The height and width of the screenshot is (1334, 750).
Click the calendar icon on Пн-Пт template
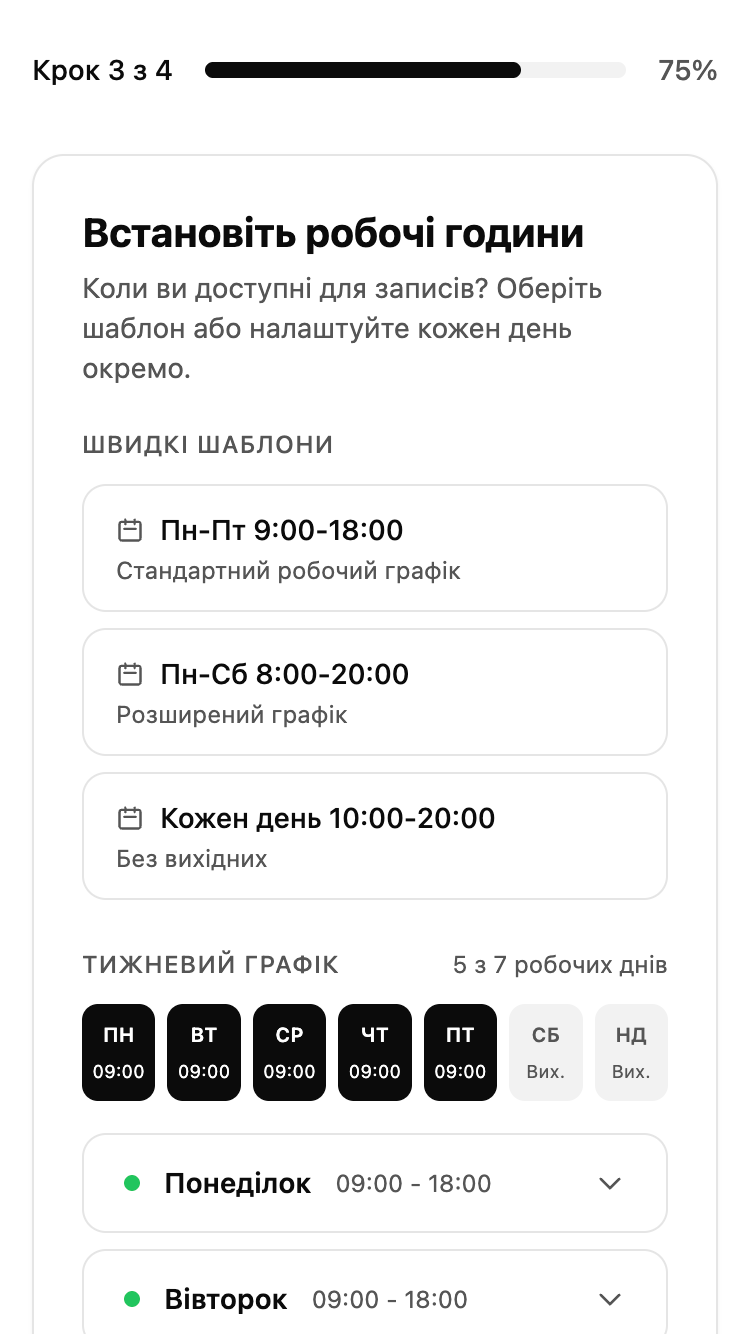tap(130, 530)
